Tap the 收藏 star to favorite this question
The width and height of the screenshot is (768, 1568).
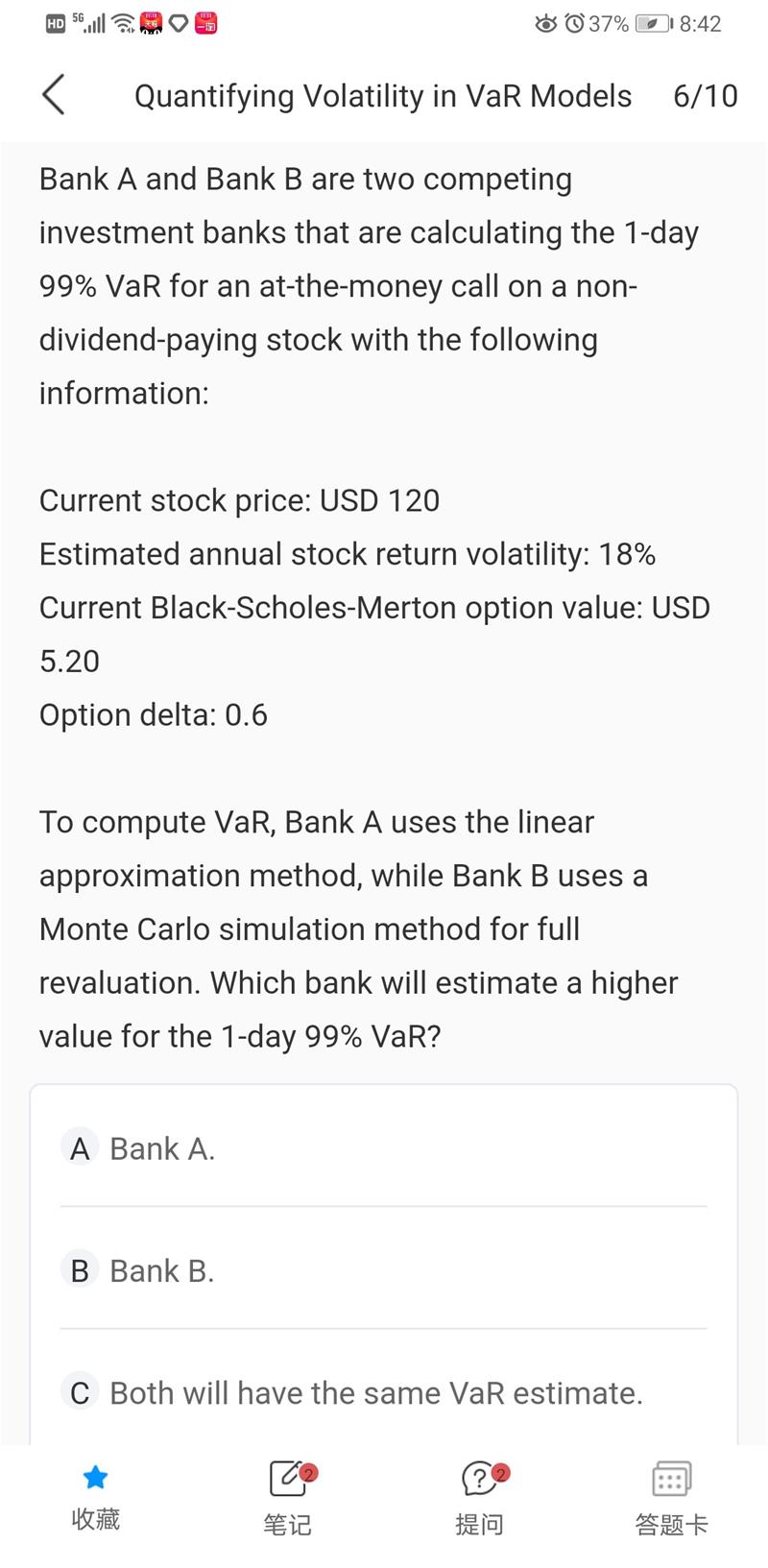(x=95, y=1496)
